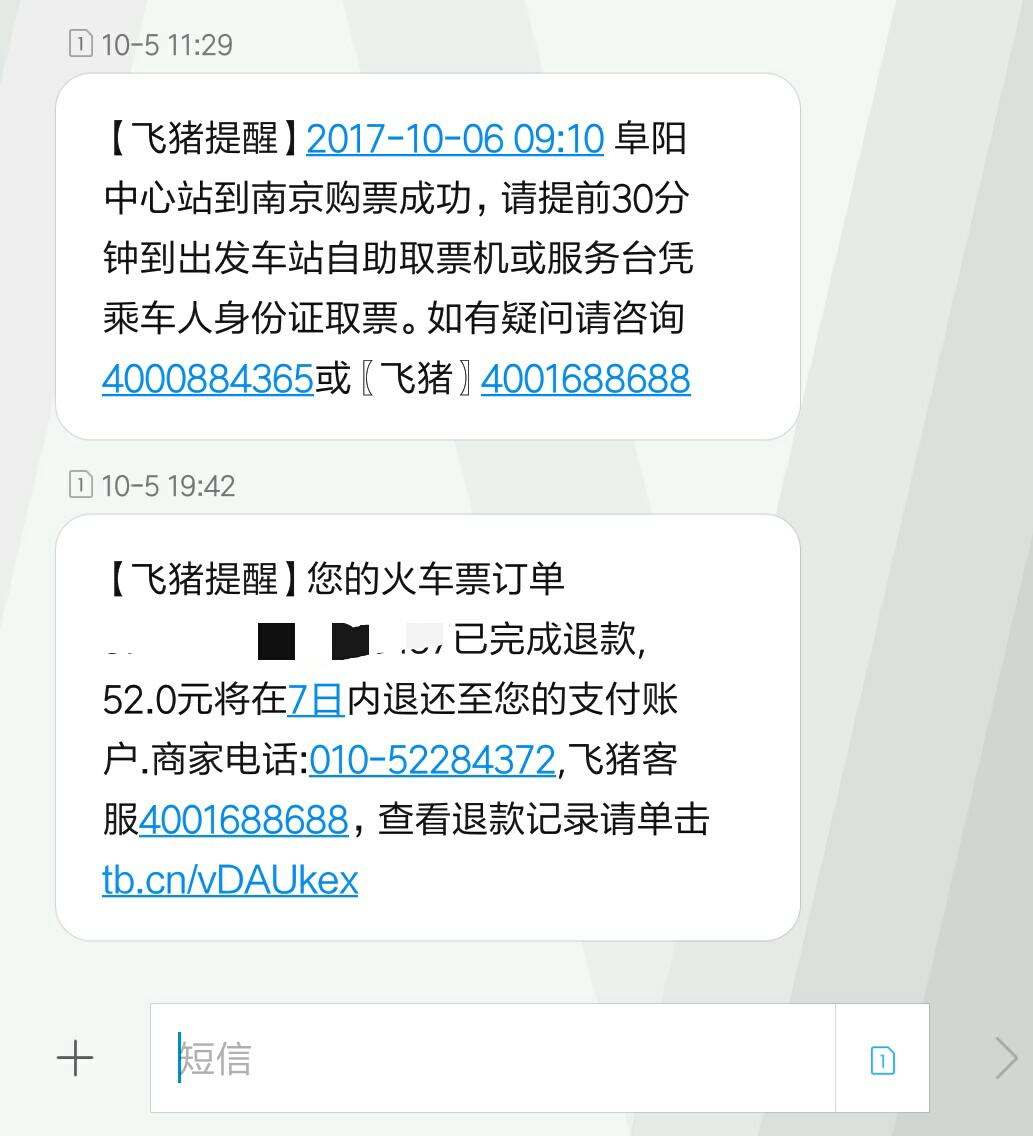Screen dimensions: 1033x1136
Task: Call Fliggy hotline 4001688688 in first message
Action: click(586, 379)
